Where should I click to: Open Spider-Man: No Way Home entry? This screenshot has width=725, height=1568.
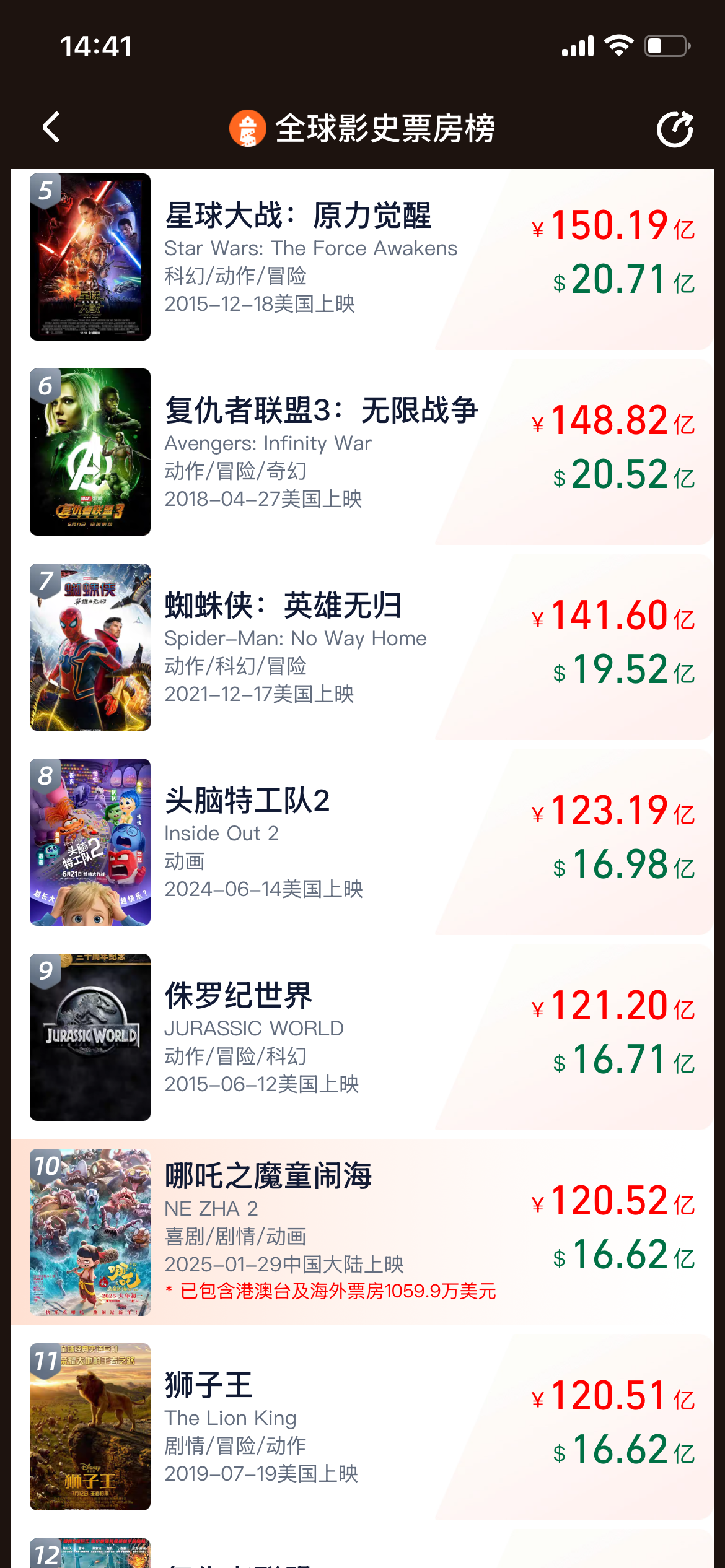[310, 647]
